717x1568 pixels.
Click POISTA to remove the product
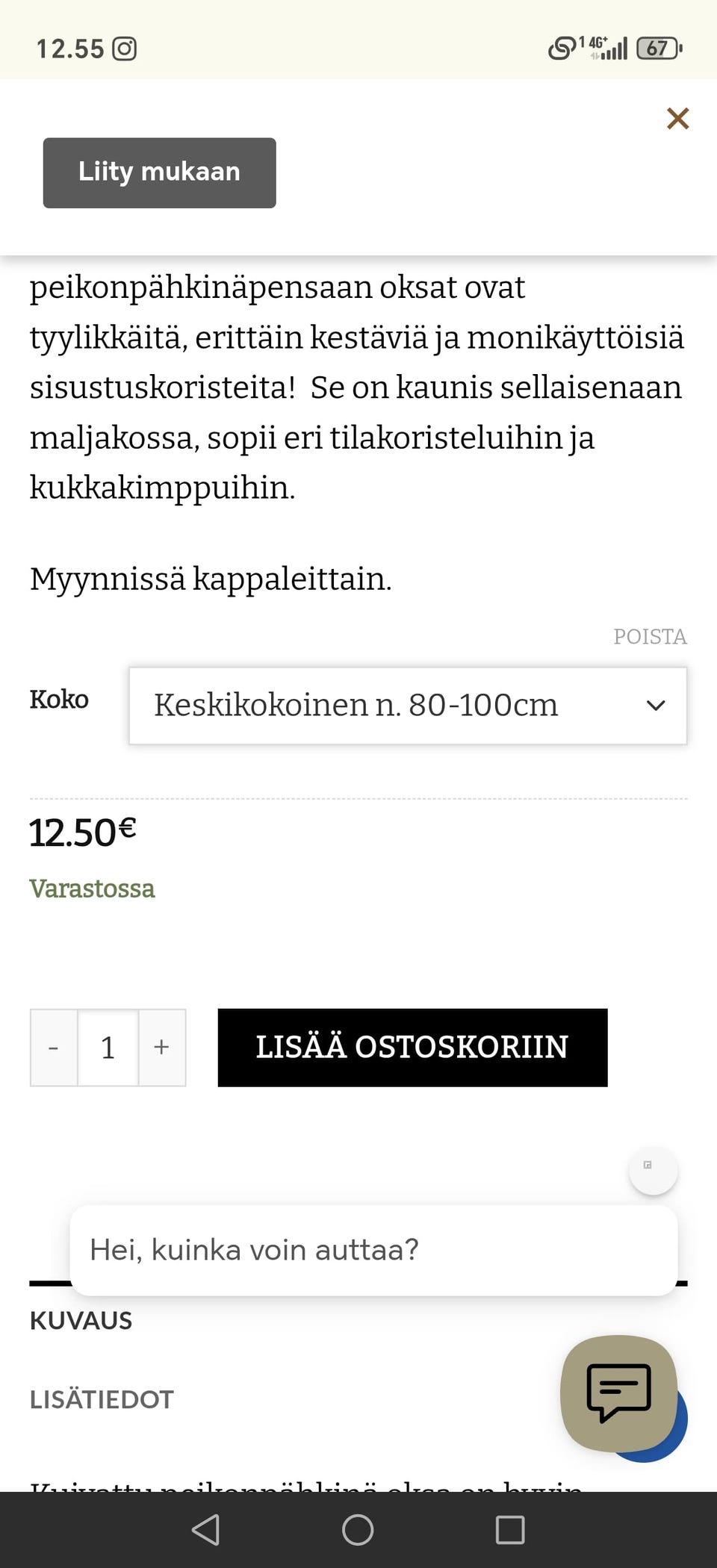pos(650,636)
